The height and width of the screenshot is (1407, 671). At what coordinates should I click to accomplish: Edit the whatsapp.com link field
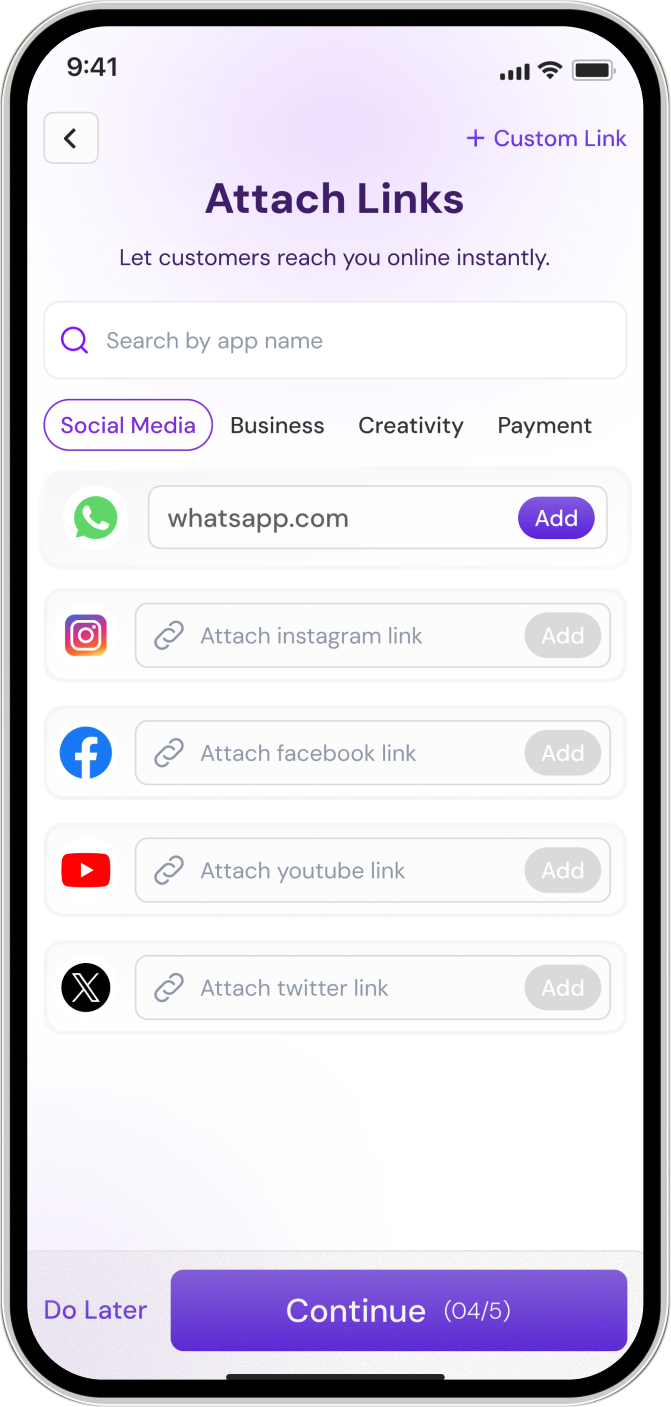pos(330,518)
